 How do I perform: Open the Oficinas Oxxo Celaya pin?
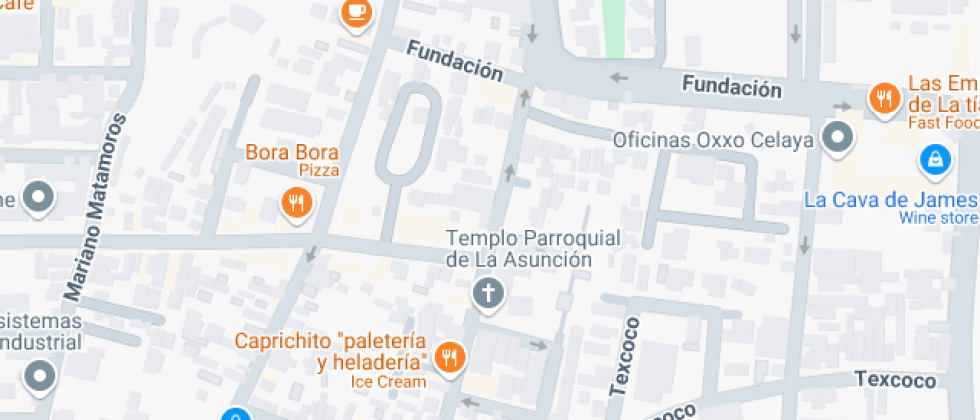[837, 137]
